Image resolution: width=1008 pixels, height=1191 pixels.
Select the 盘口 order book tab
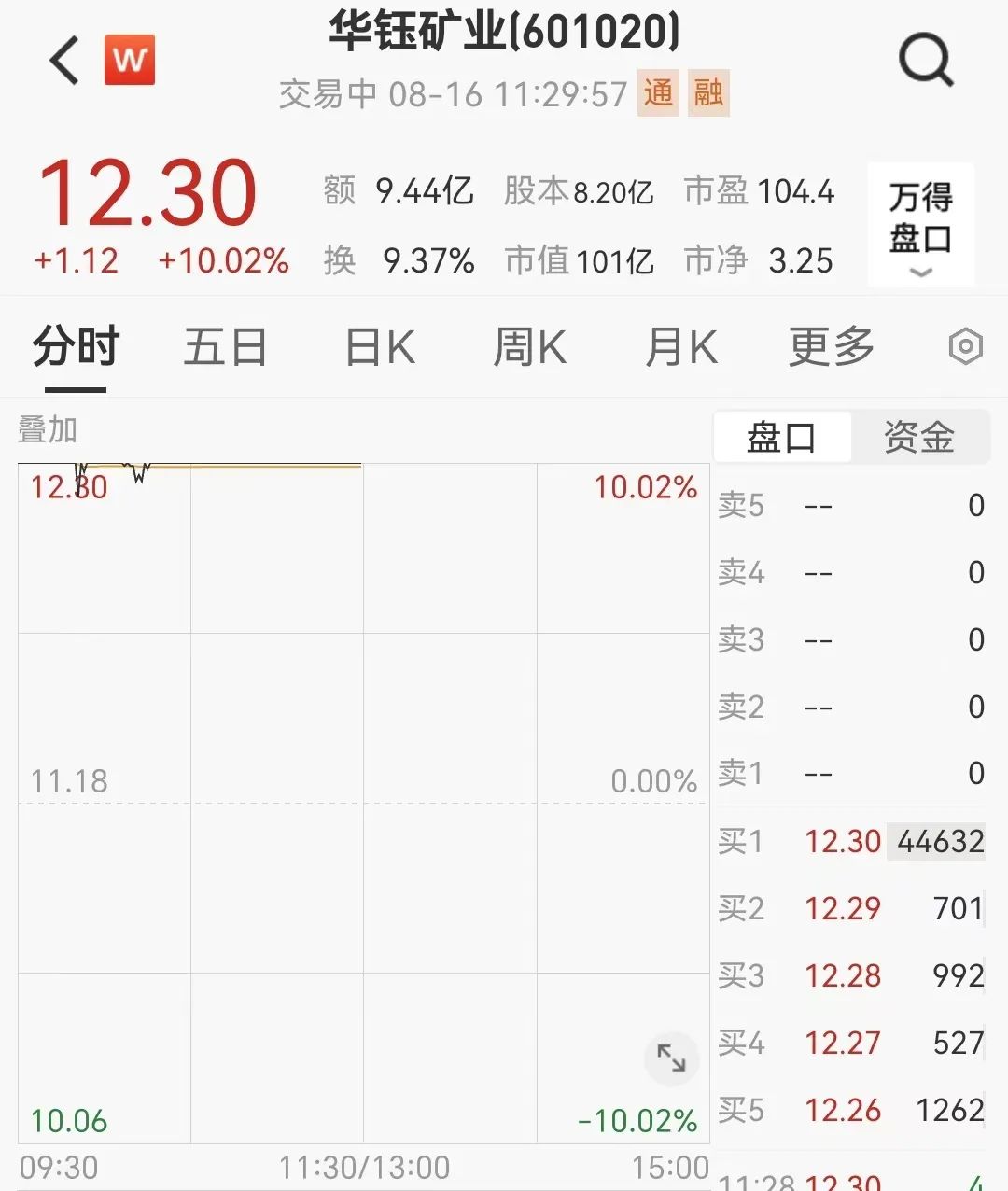click(782, 437)
